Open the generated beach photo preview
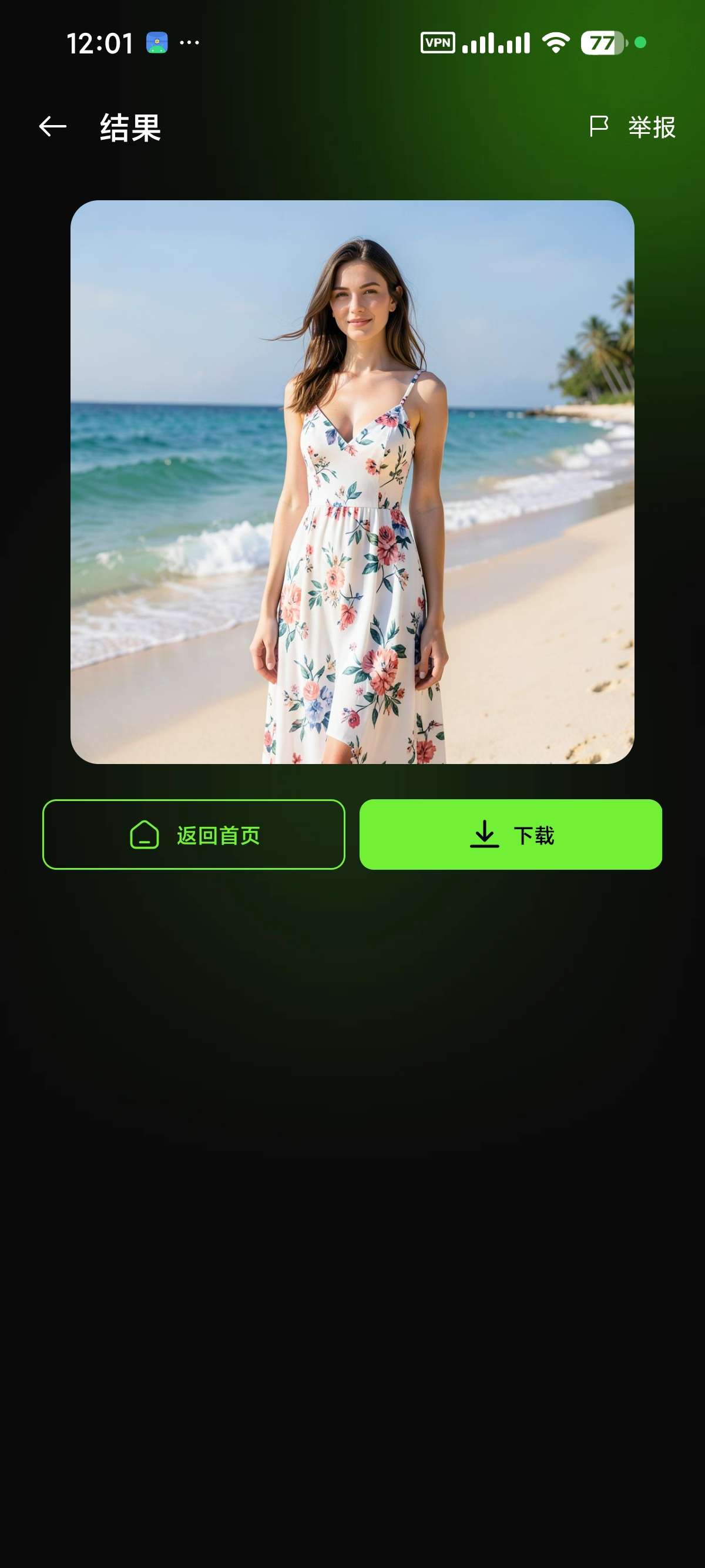The height and width of the screenshot is (1568, 705). pyautogui.click(x=352, y=482)
